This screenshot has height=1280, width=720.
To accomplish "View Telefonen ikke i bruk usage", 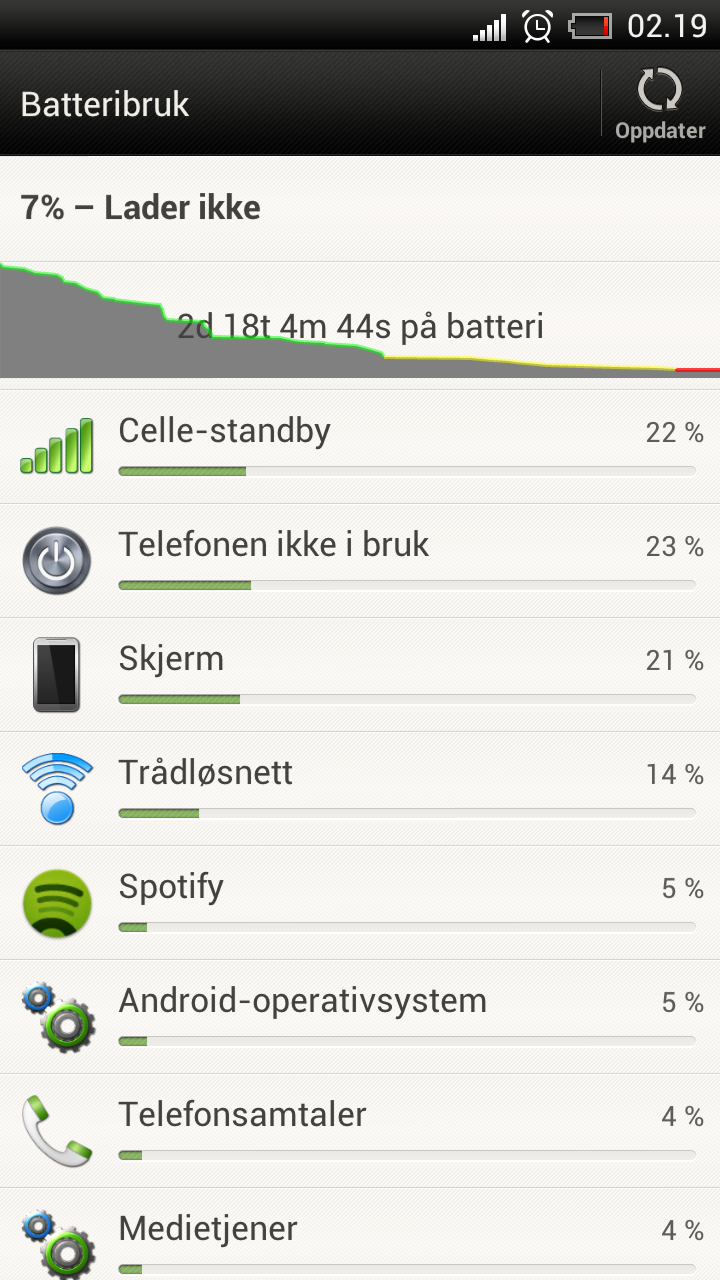I will click(x=360, y=561).
